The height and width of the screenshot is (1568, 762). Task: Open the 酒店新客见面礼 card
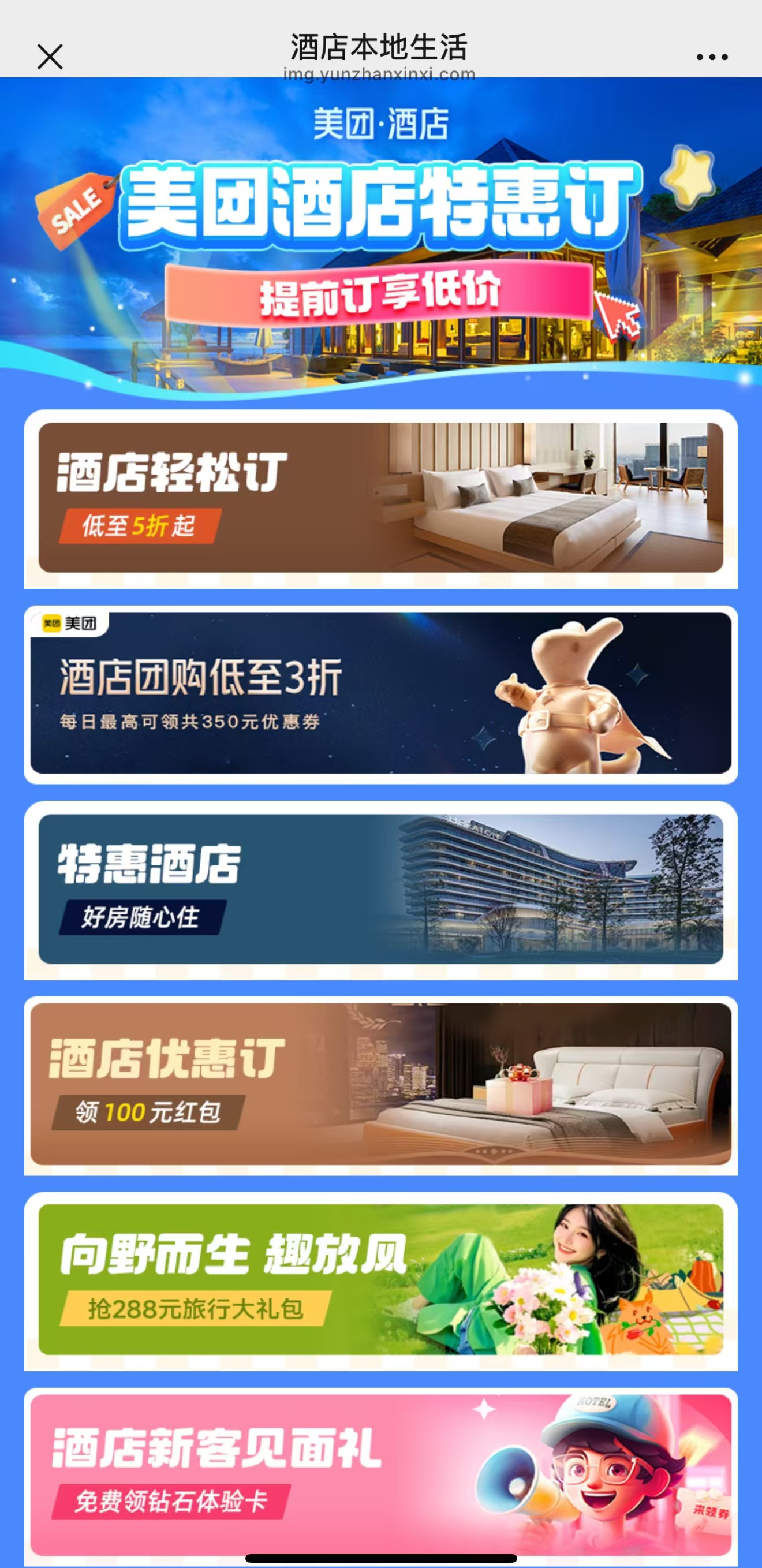tap(380, 1475)
